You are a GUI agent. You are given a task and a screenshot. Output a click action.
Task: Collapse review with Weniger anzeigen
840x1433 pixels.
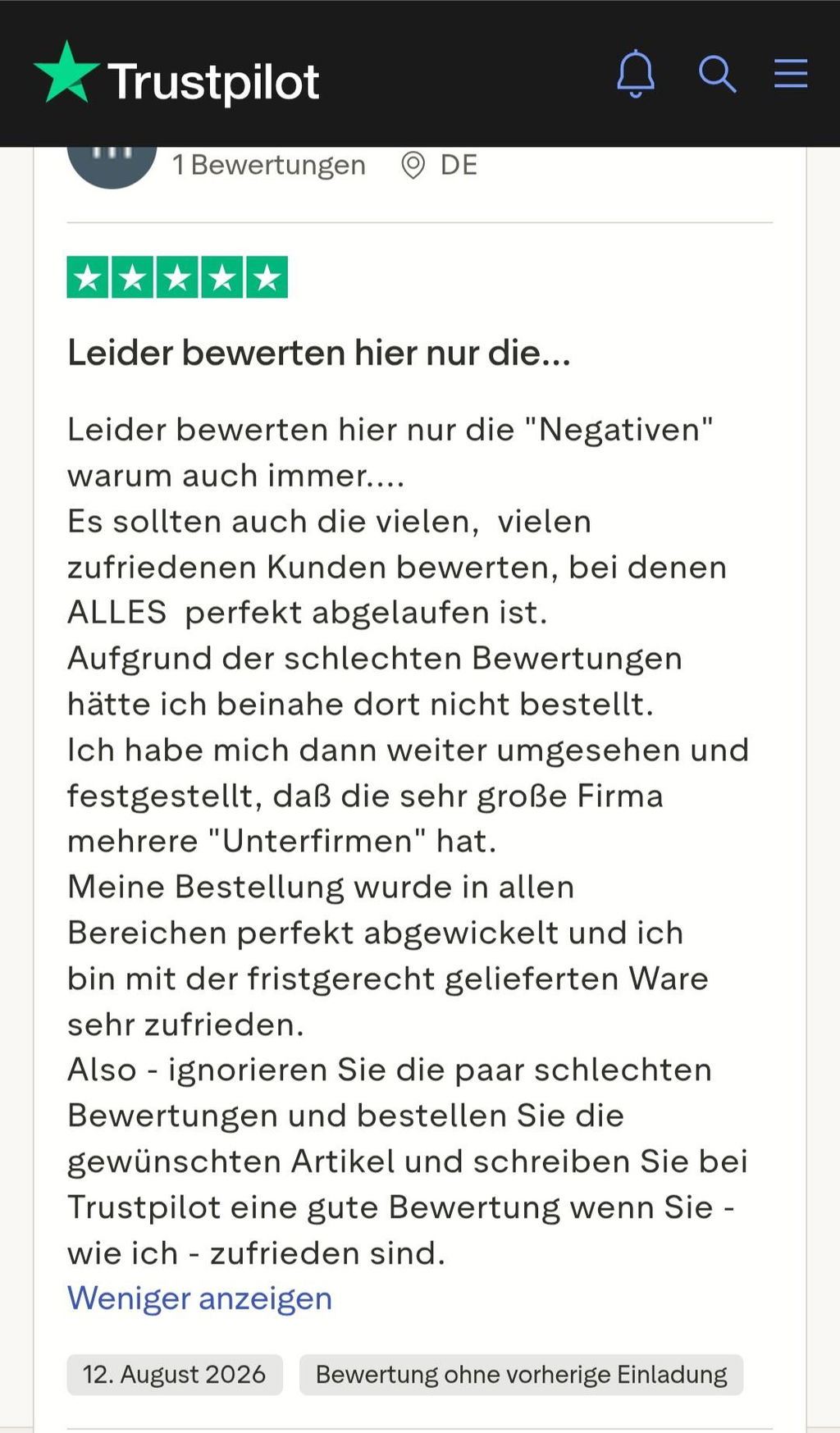pos(199,1298)
